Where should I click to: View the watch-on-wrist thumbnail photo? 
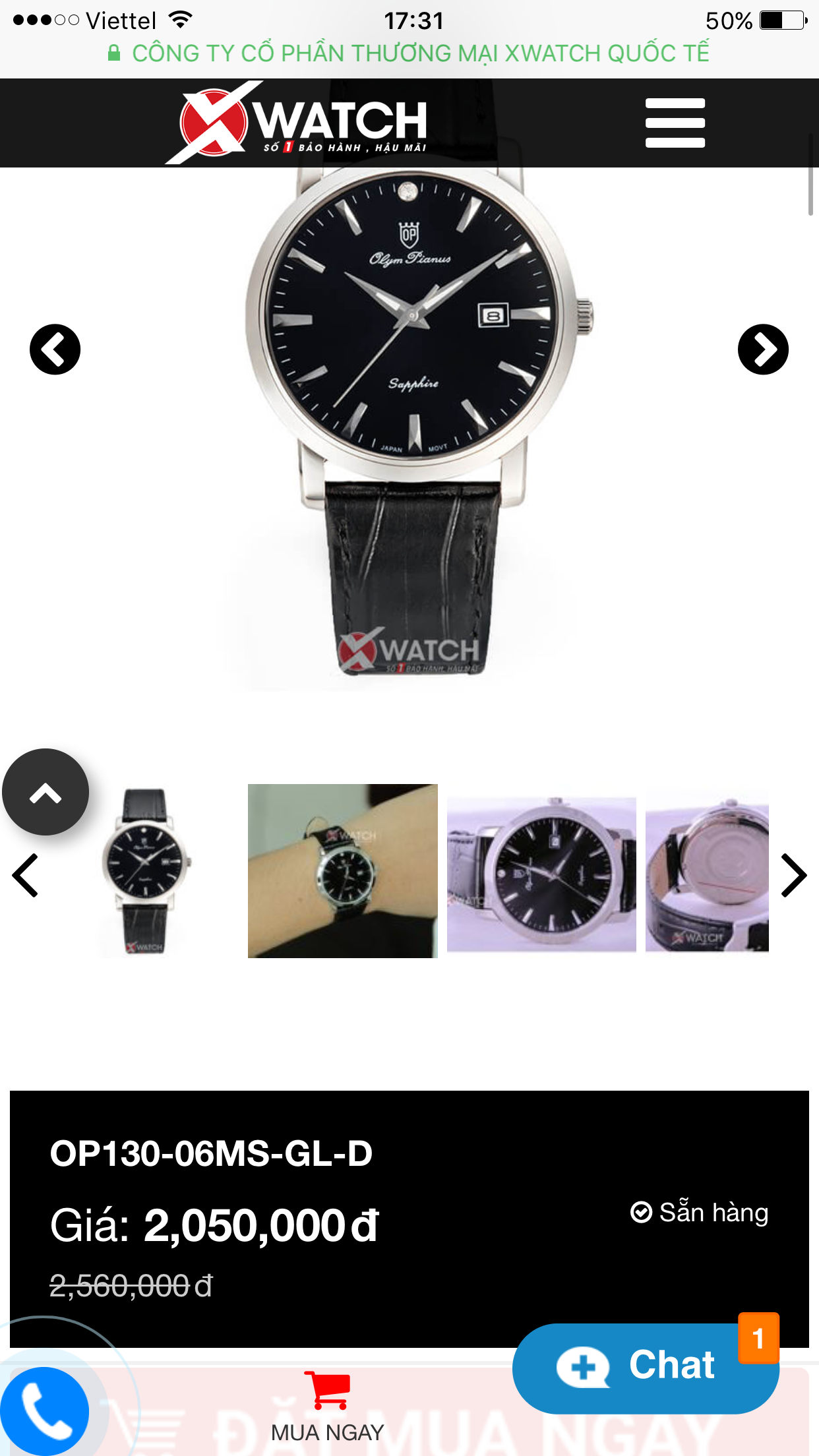[x=342, y=871]
